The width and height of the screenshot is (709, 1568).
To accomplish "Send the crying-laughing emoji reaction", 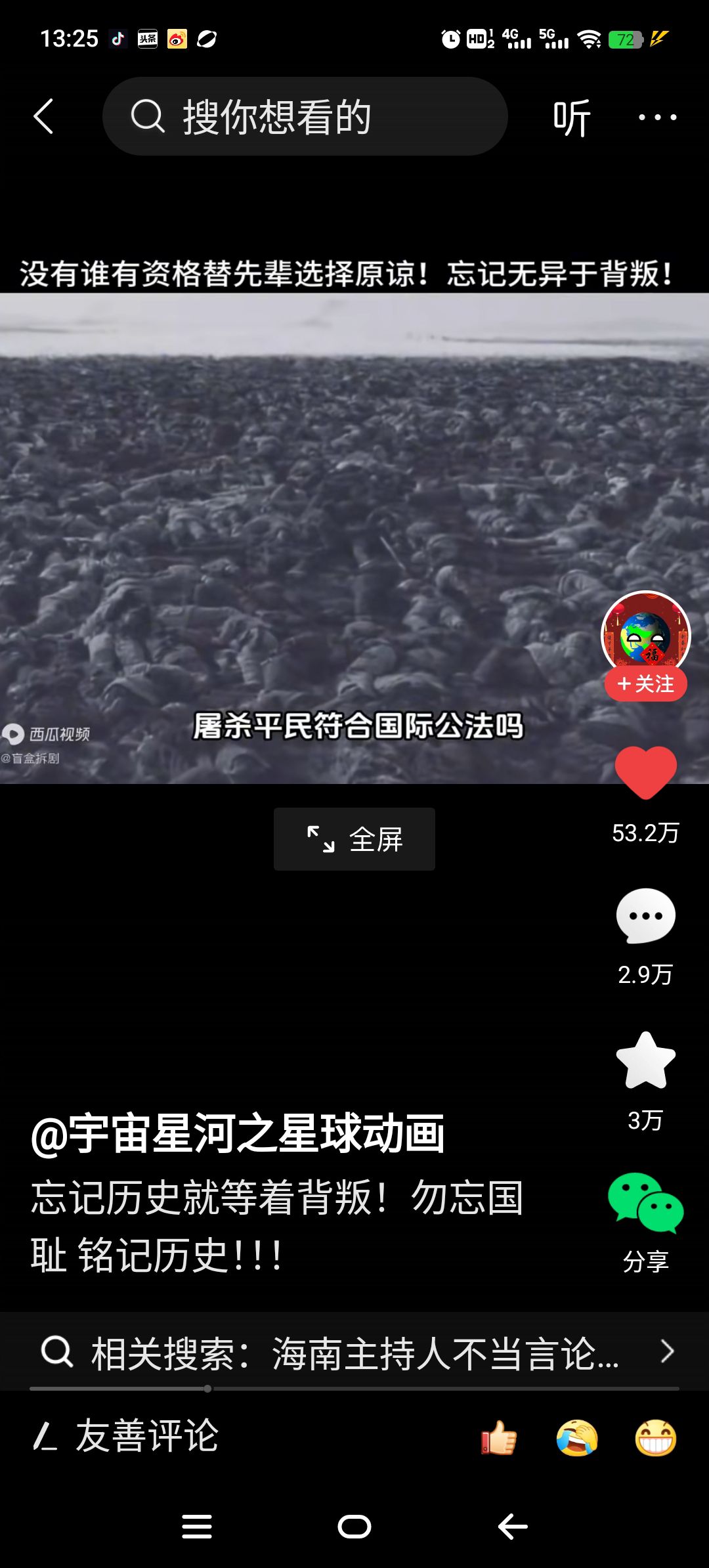I will 577,1438.
